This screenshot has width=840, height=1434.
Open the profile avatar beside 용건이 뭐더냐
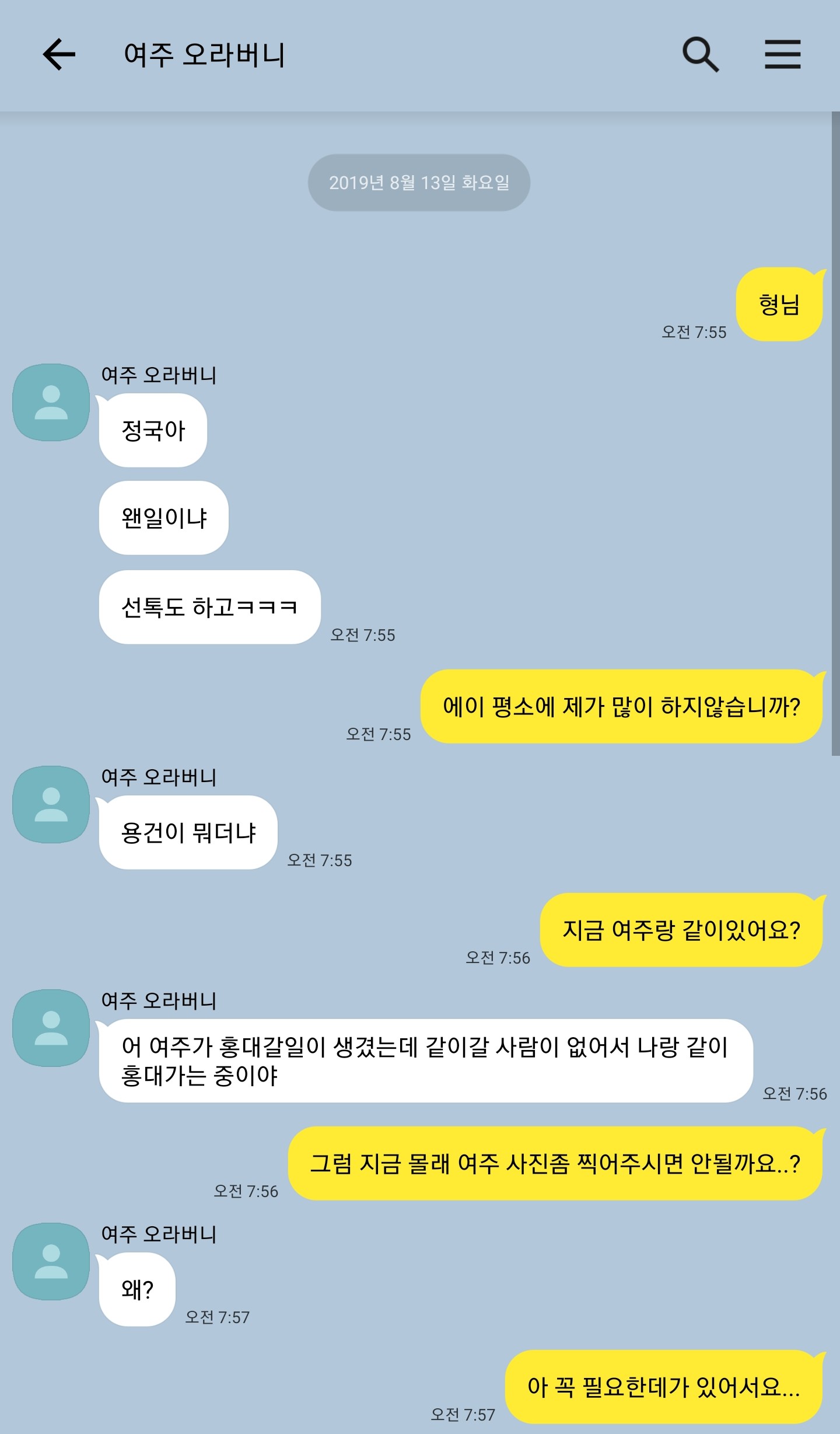[x=51, y=805]
